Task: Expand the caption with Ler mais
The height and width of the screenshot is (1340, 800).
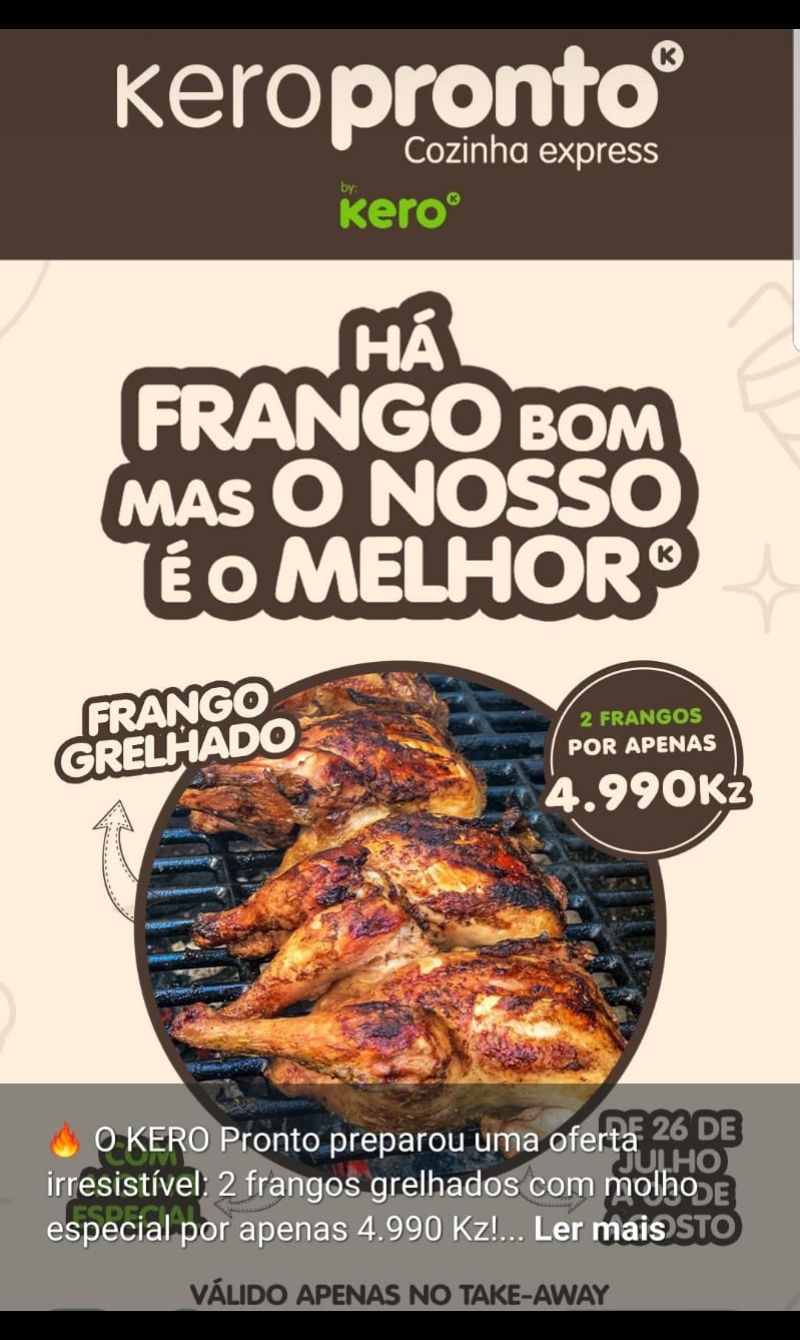Action: pos(600,1230)
